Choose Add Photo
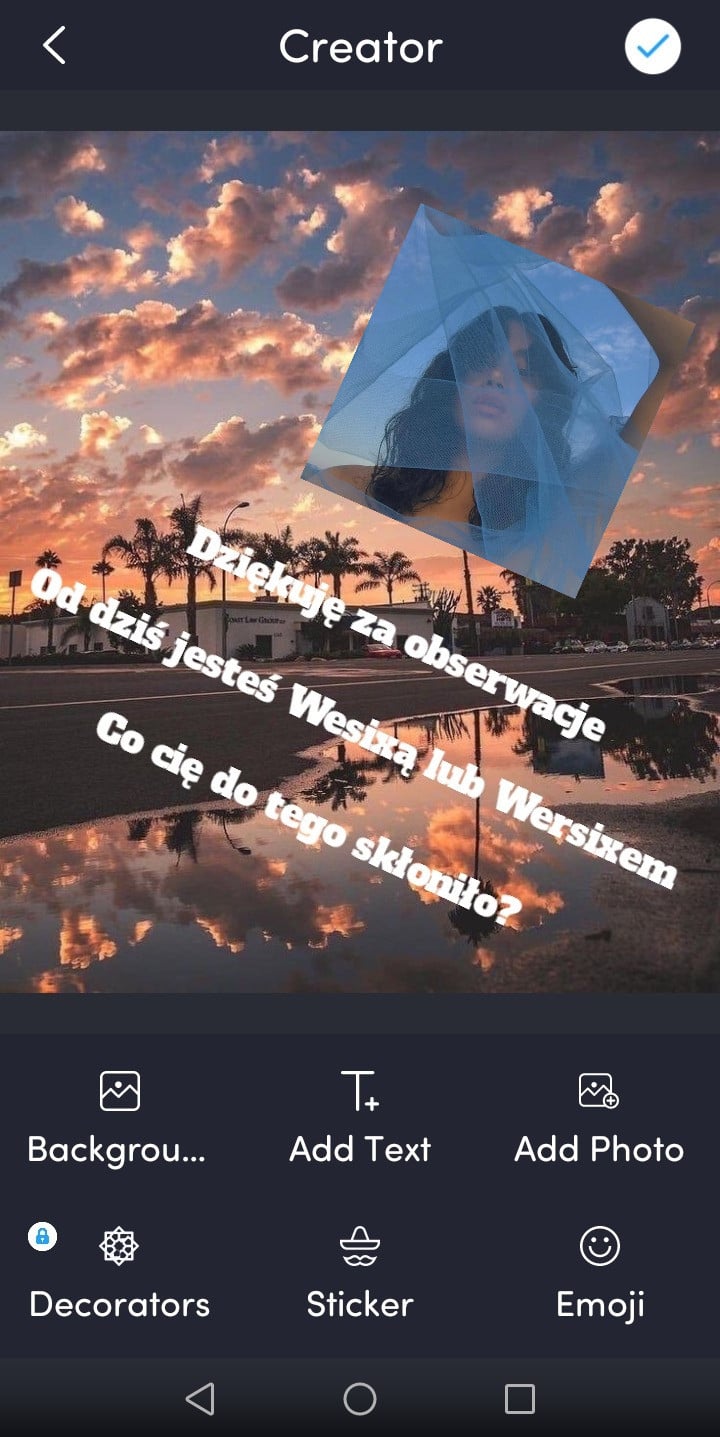Viewport: 720px width, 1437px height. click(599, 1117)
